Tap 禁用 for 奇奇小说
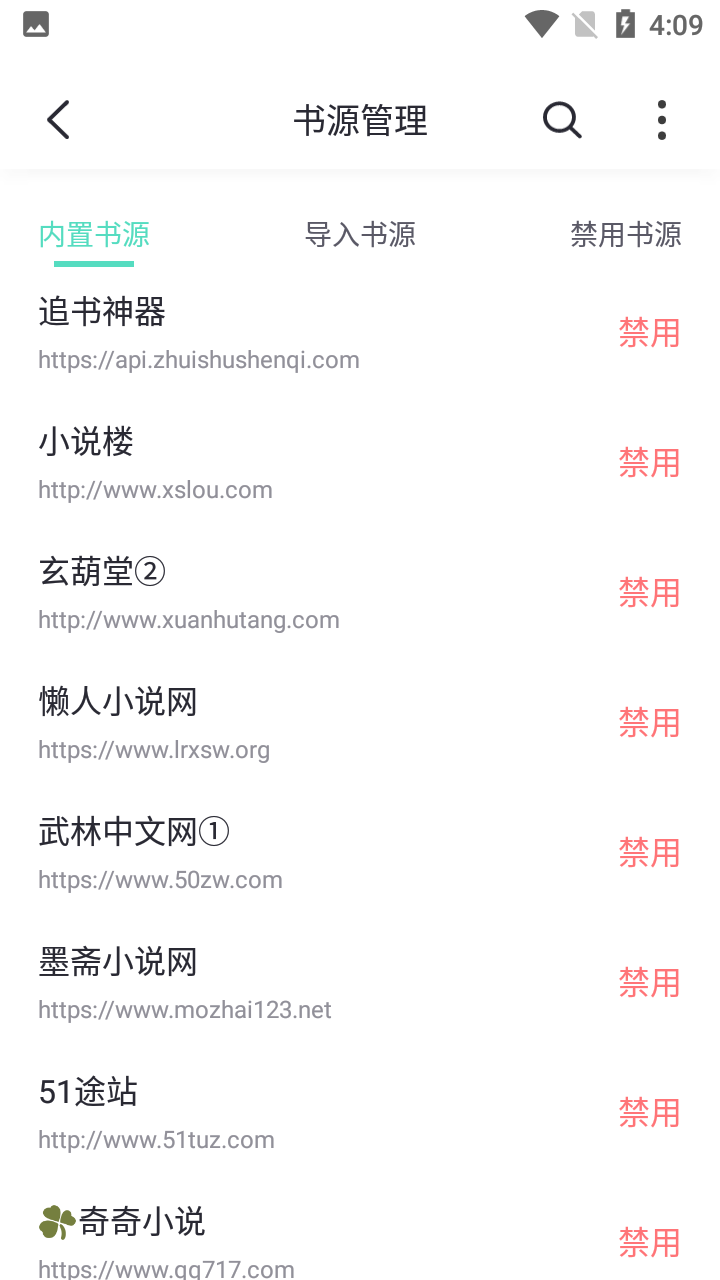720x1280 pixels. click(x=649, y=1243)
